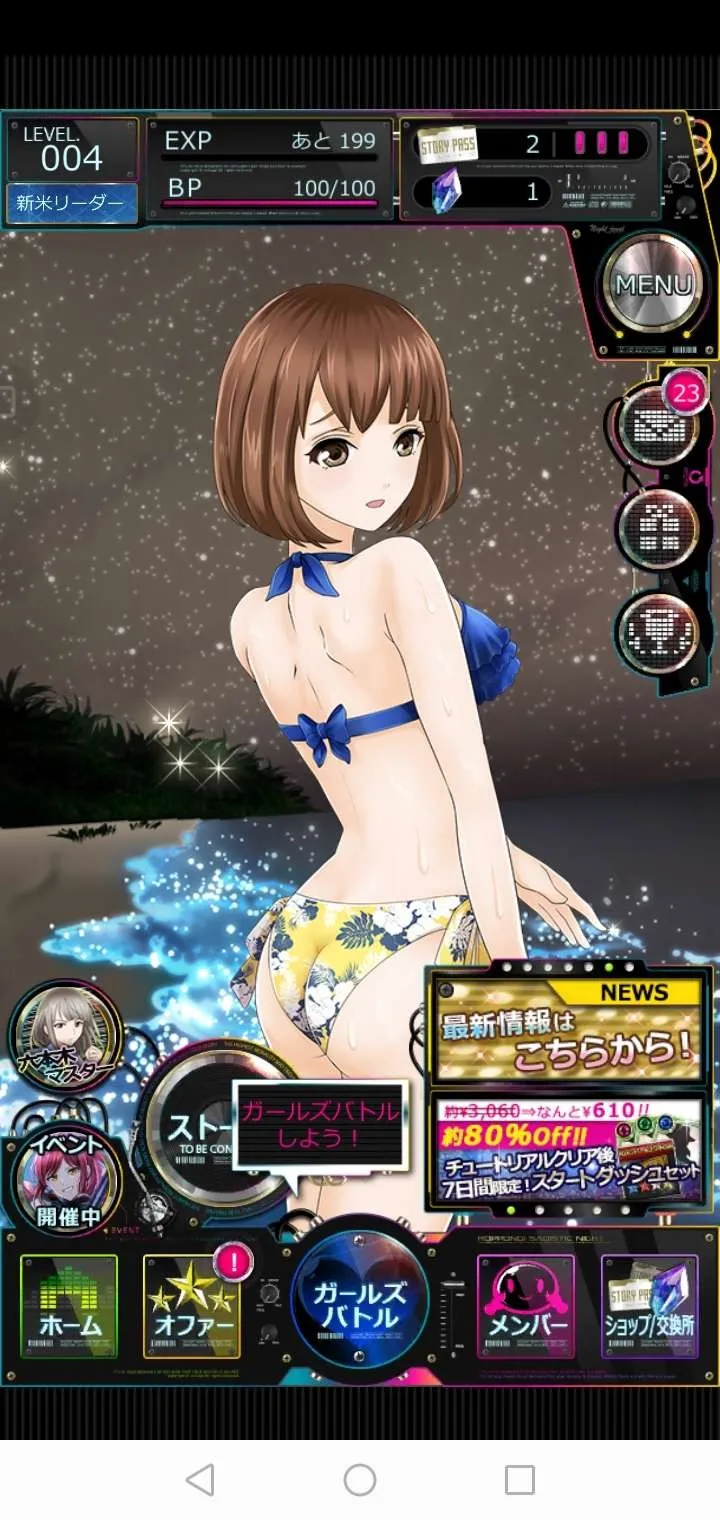Open the MENU button
This screenshot has height=1520, width=720.
pos(653,284)
